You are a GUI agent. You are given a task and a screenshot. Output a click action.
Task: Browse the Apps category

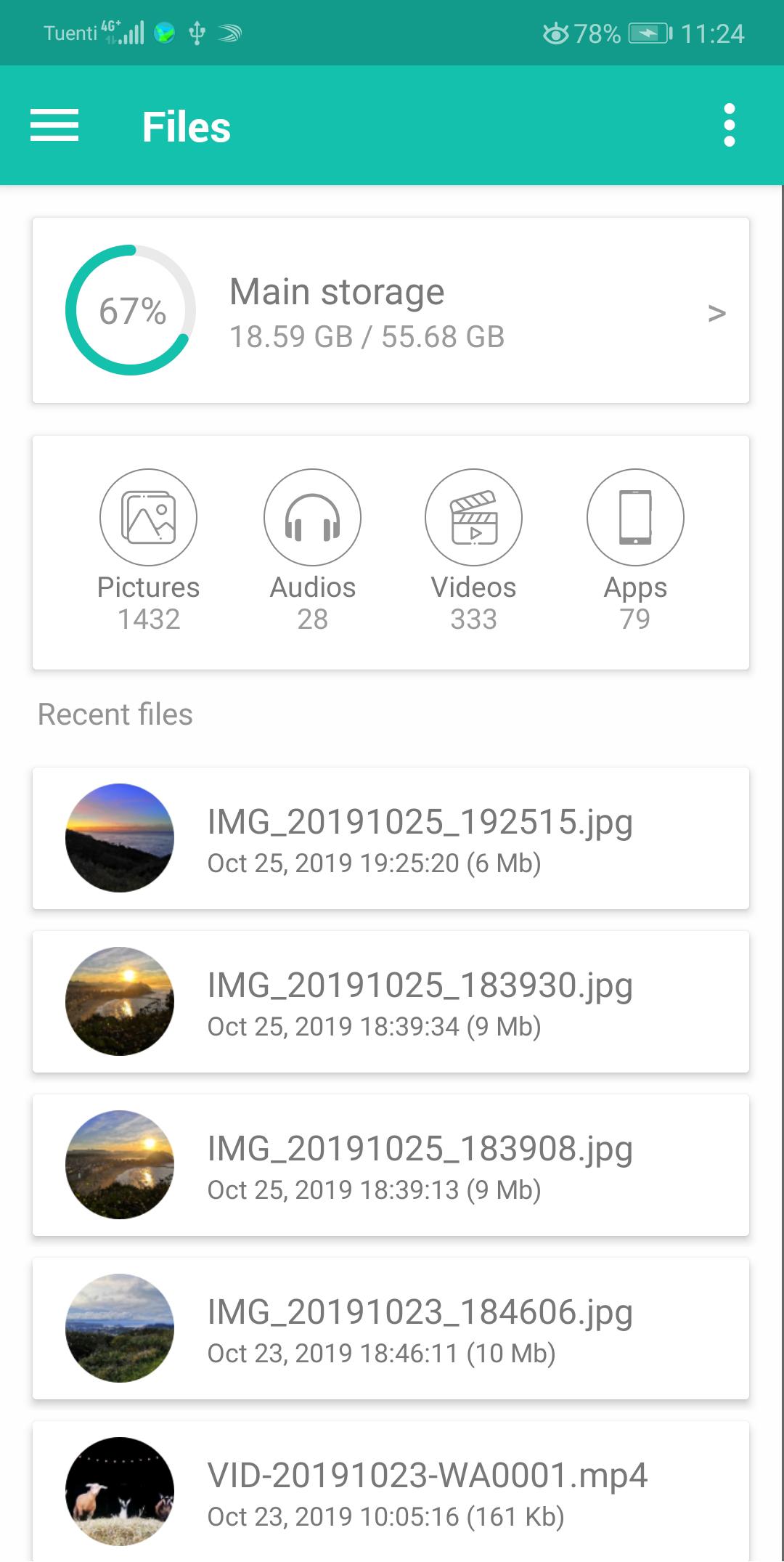[635, 550]
